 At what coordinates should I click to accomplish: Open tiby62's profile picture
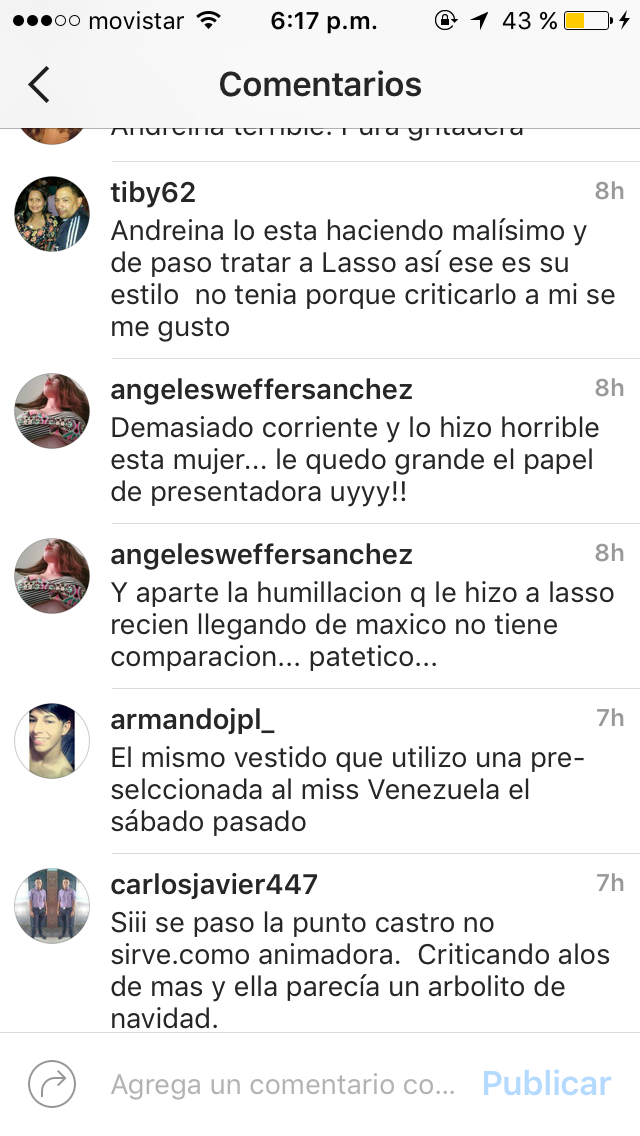pos(52,214)
